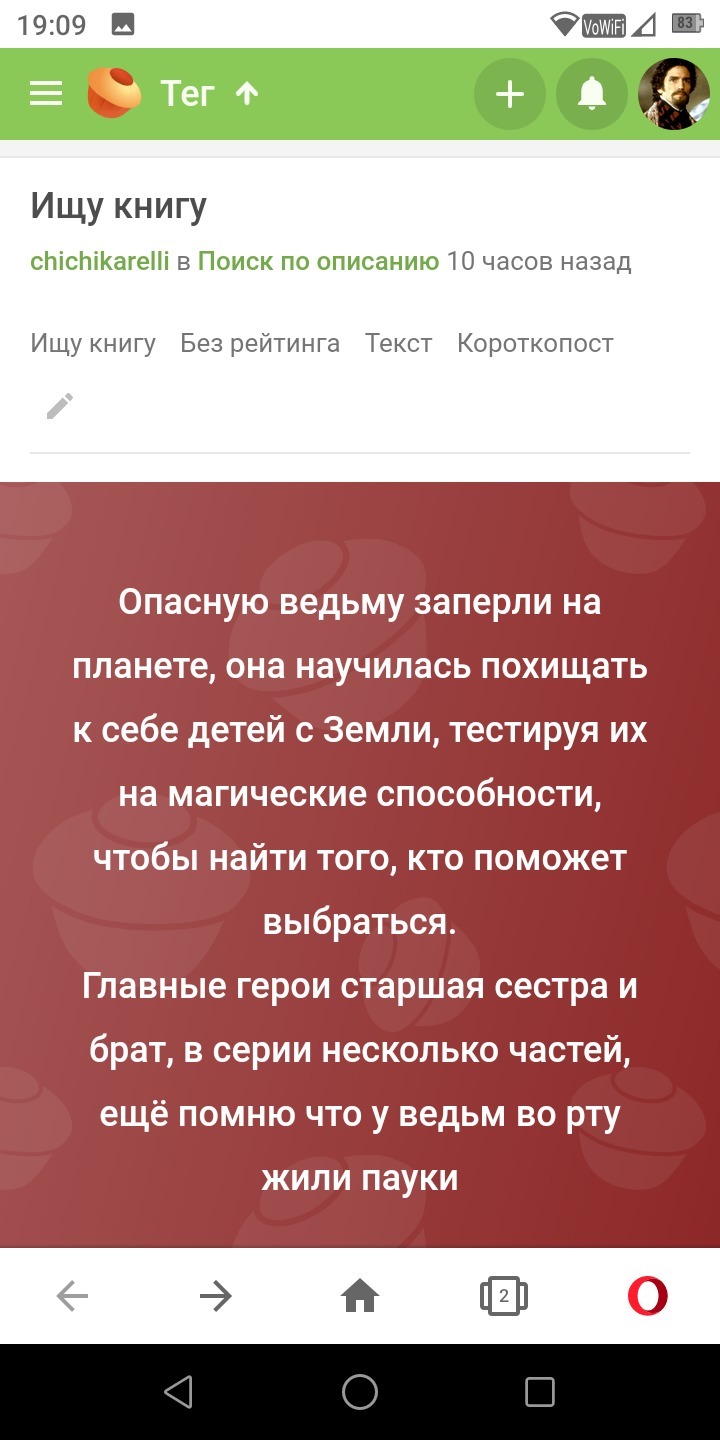Open the hamburger drawer menu
The width and height of the screenshot is (720, 1440).
[46, 94]
